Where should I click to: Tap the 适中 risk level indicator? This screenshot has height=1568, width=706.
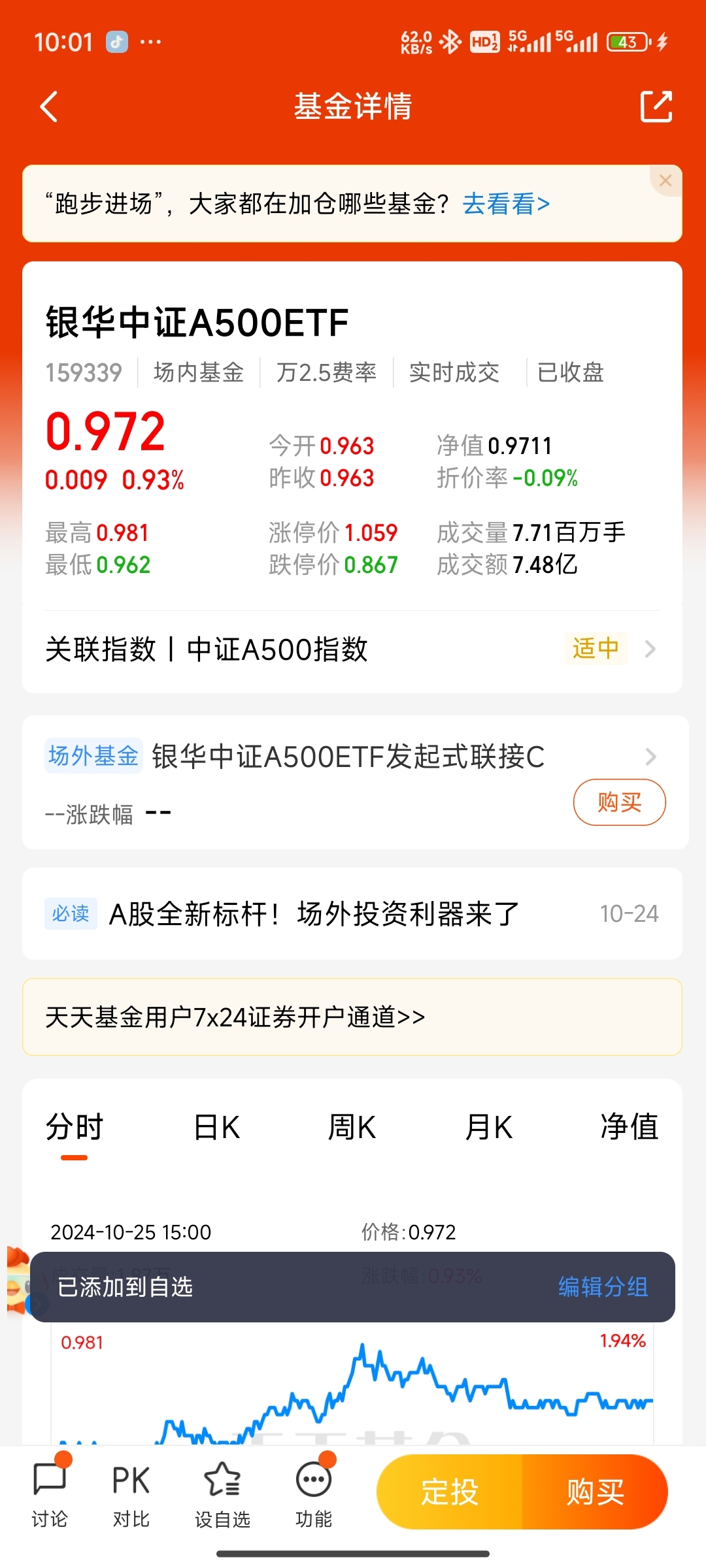point(595,647)
